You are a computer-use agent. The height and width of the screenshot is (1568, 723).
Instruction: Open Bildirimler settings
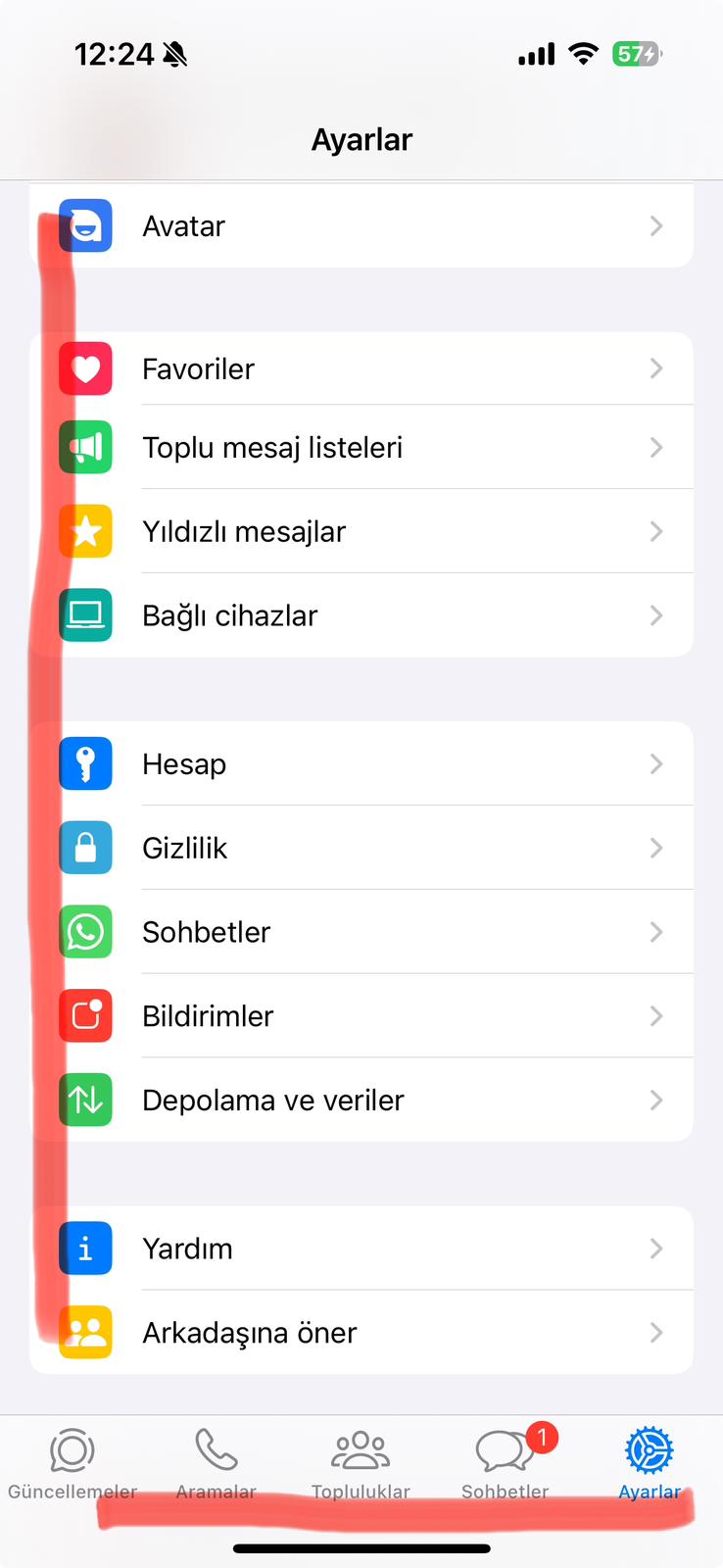(x=361, y=1016)
